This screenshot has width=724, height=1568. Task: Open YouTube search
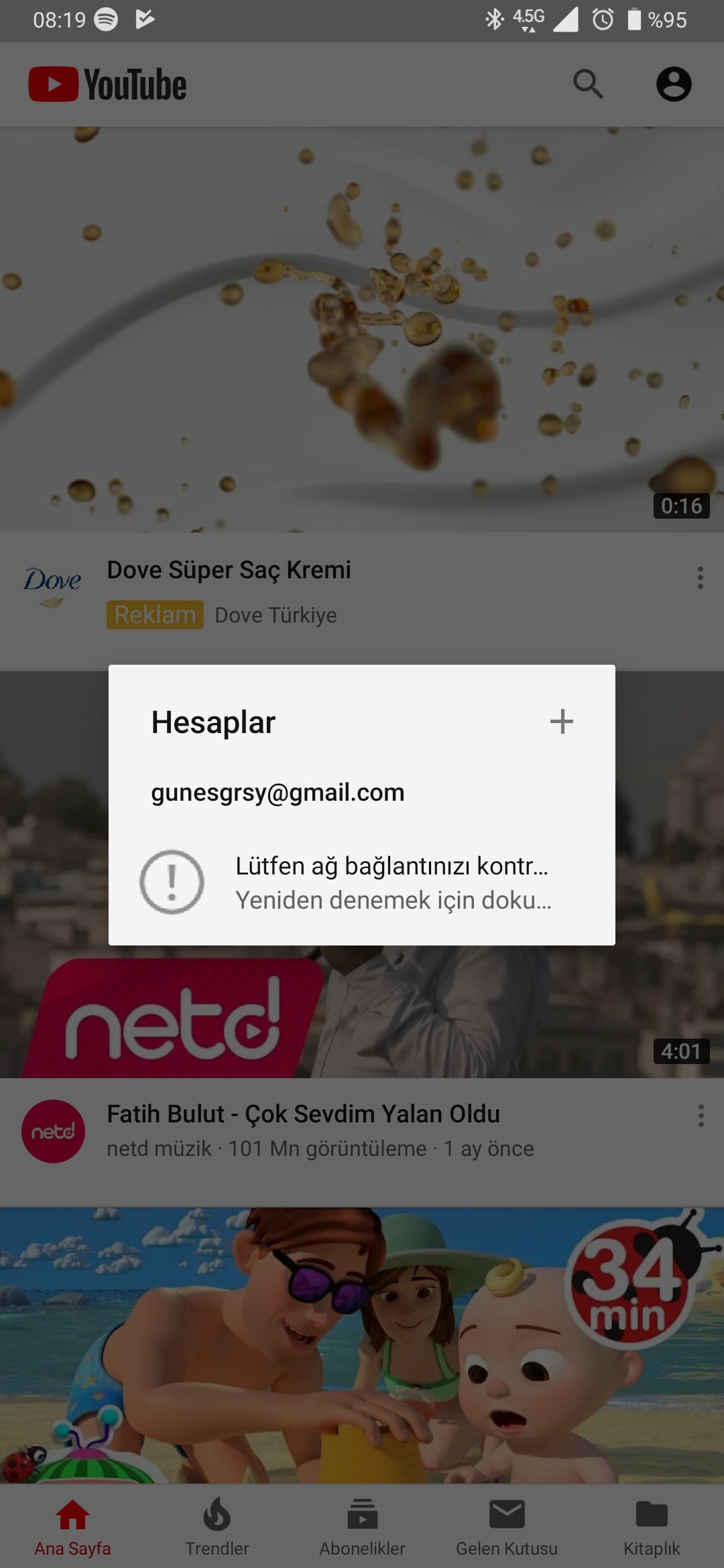pos(588,84)
